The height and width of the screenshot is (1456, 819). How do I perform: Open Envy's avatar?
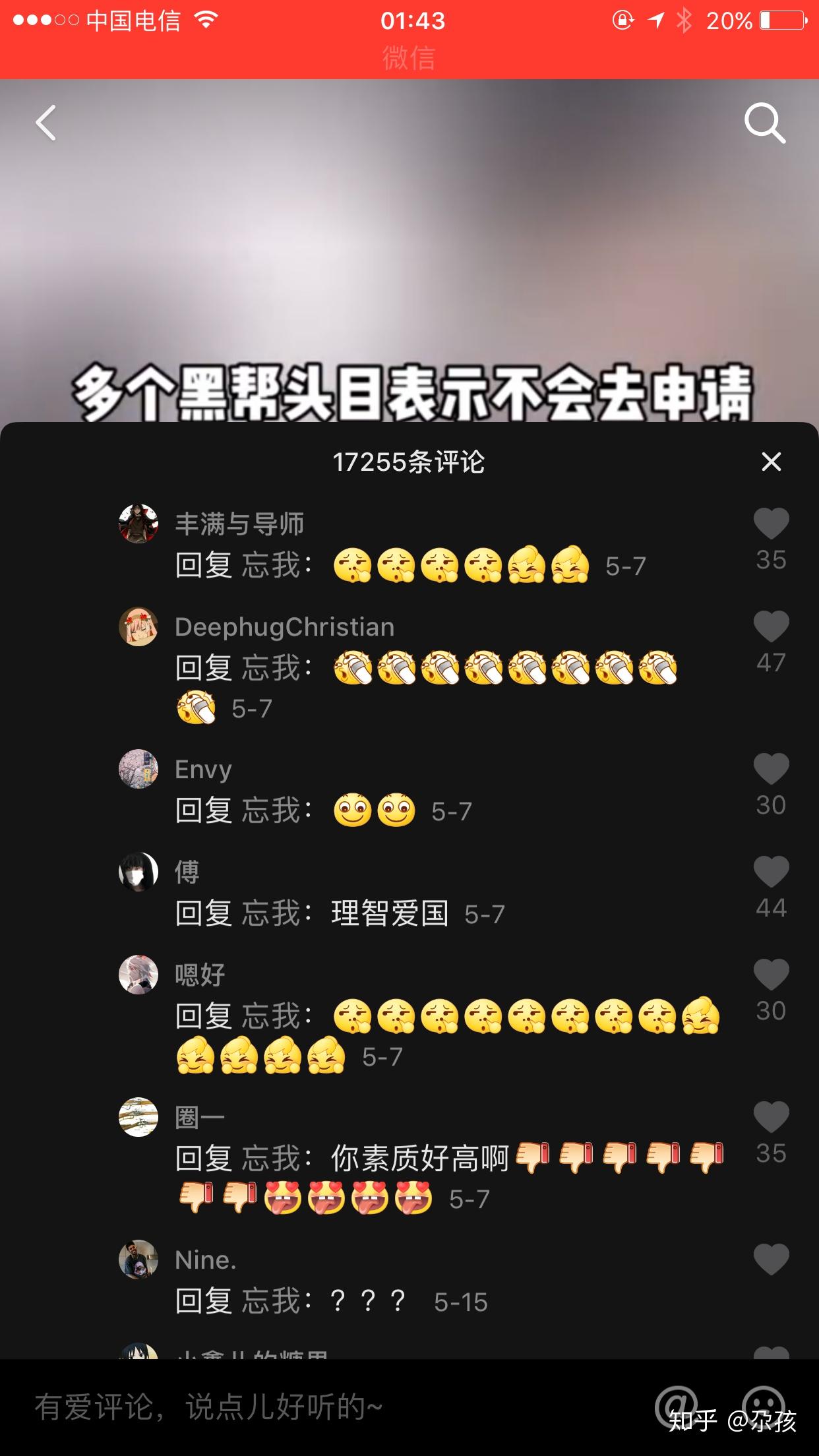(138, 769)
